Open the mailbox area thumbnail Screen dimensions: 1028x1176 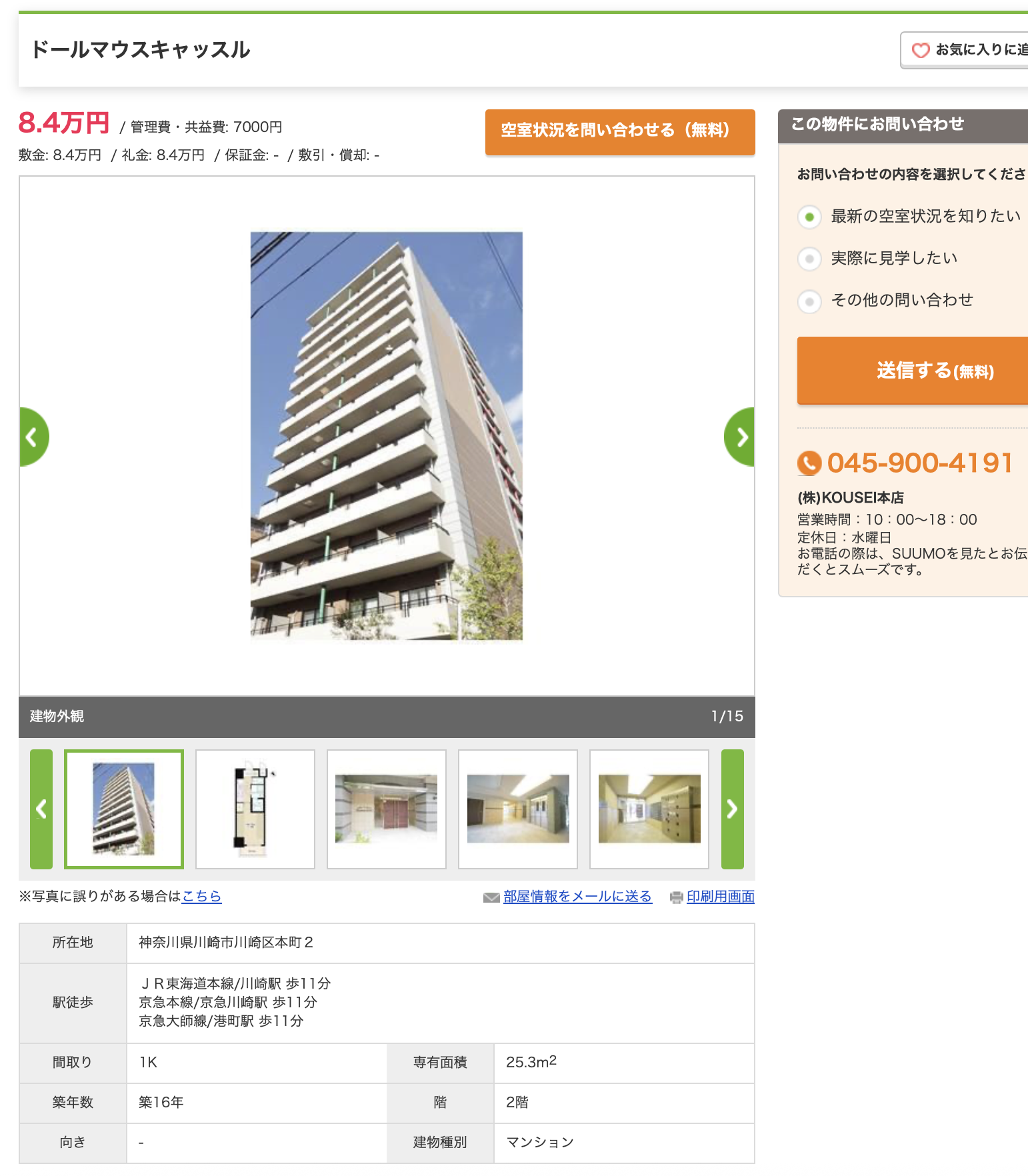tap(649, 809)
